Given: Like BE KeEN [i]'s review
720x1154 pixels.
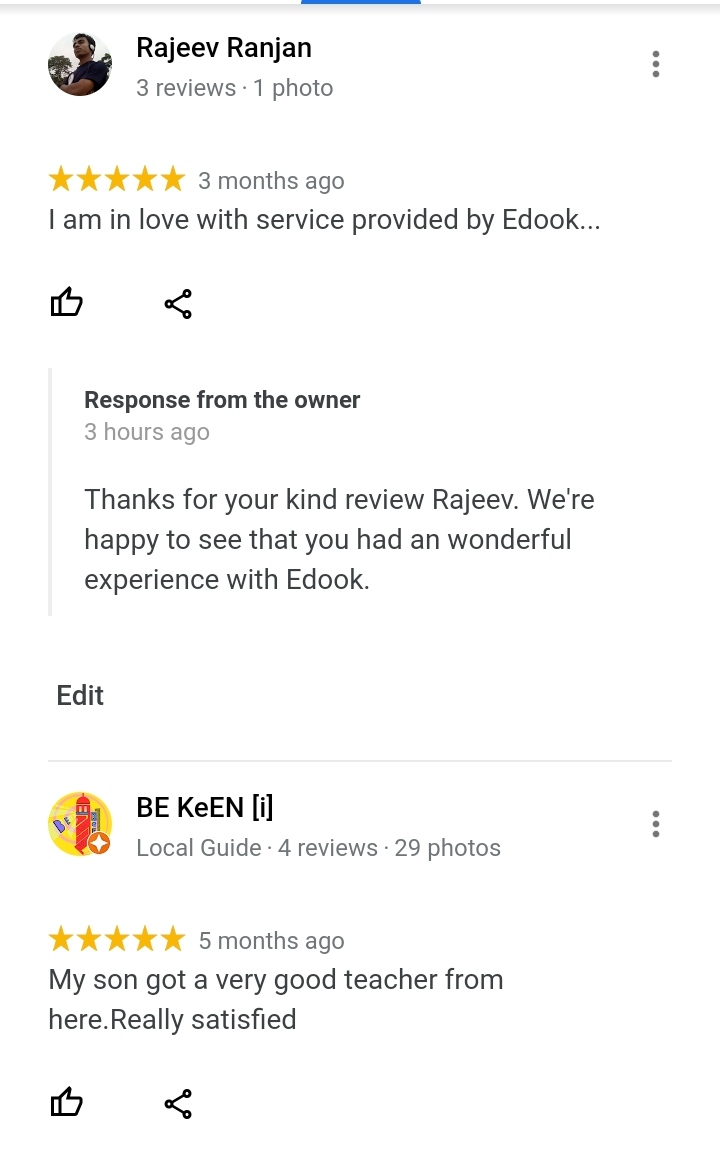Looking at the screenshot, I should 66,1103.
